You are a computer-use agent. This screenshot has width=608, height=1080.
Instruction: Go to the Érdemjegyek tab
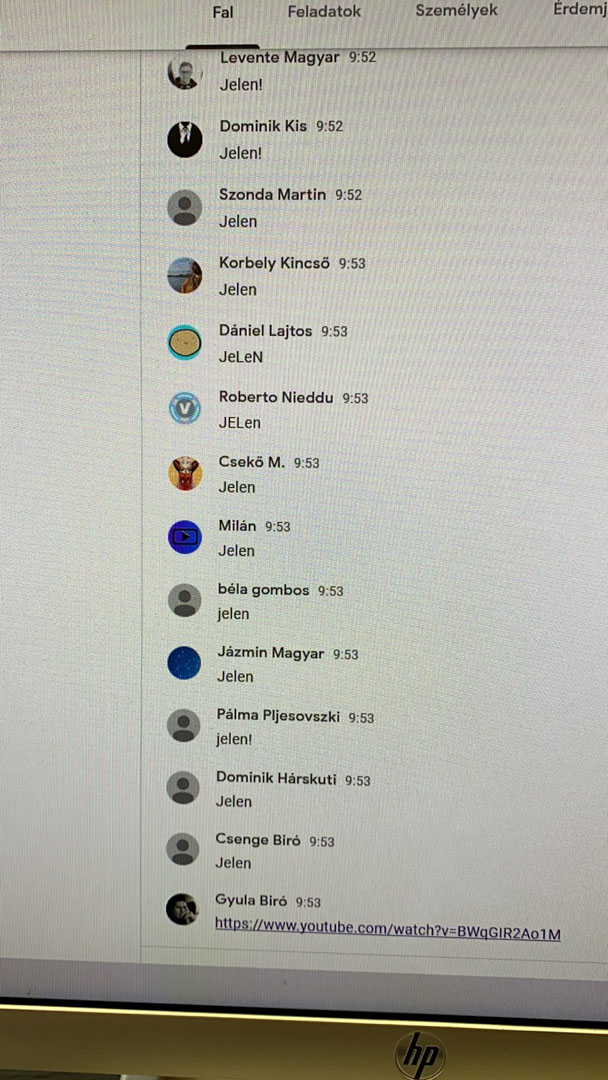tap(580, 9)
